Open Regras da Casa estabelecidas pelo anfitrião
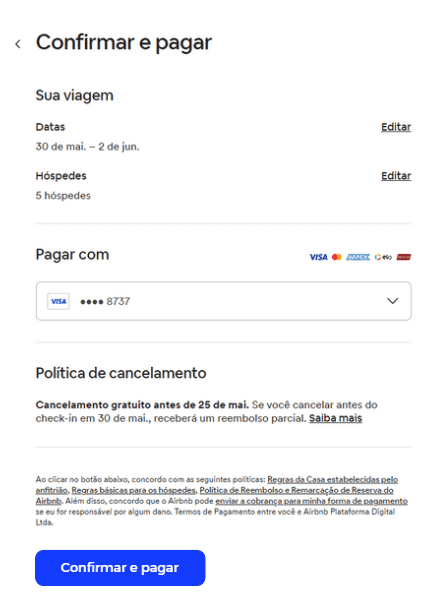The width and height of the screenshot is (444, 615). pos(333,479)
